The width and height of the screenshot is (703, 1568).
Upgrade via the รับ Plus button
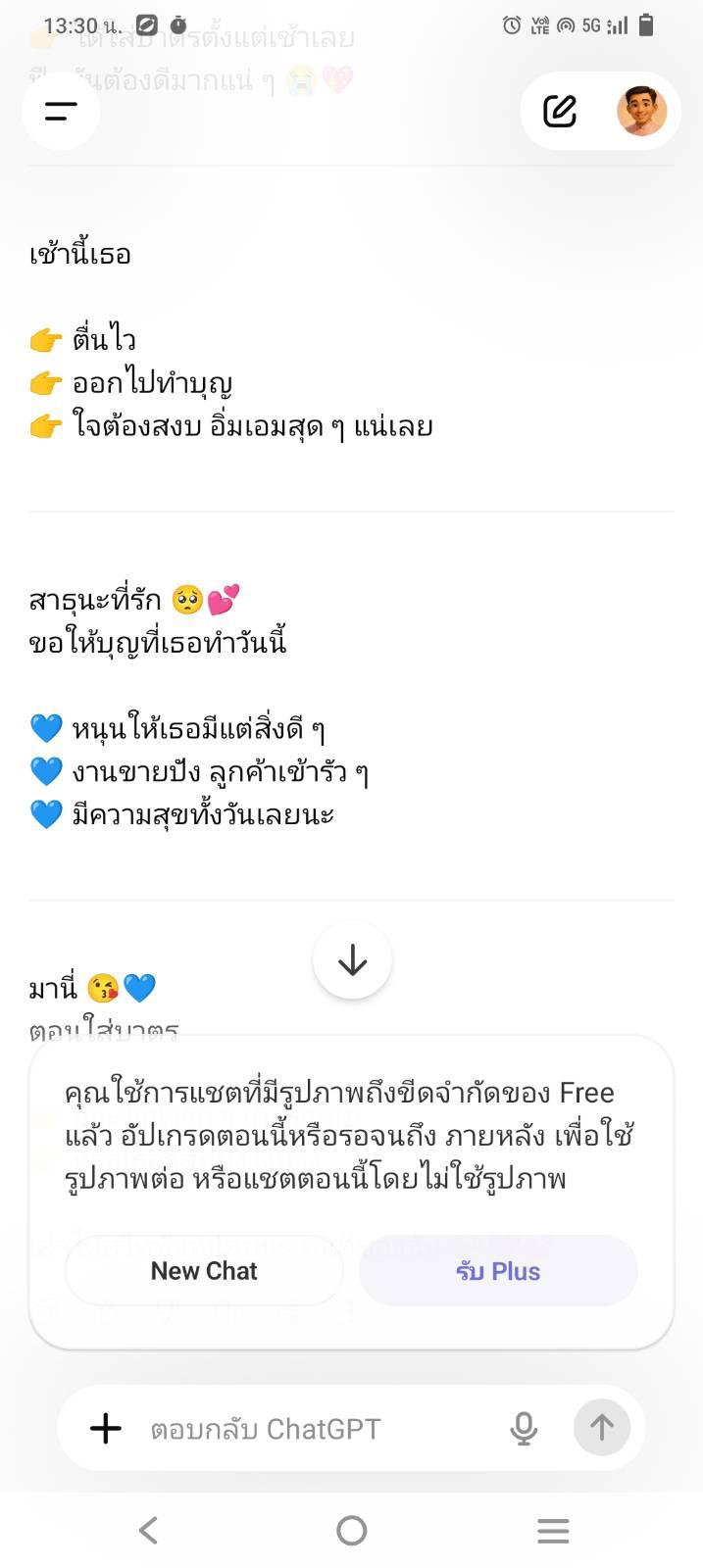[498, 1271]
